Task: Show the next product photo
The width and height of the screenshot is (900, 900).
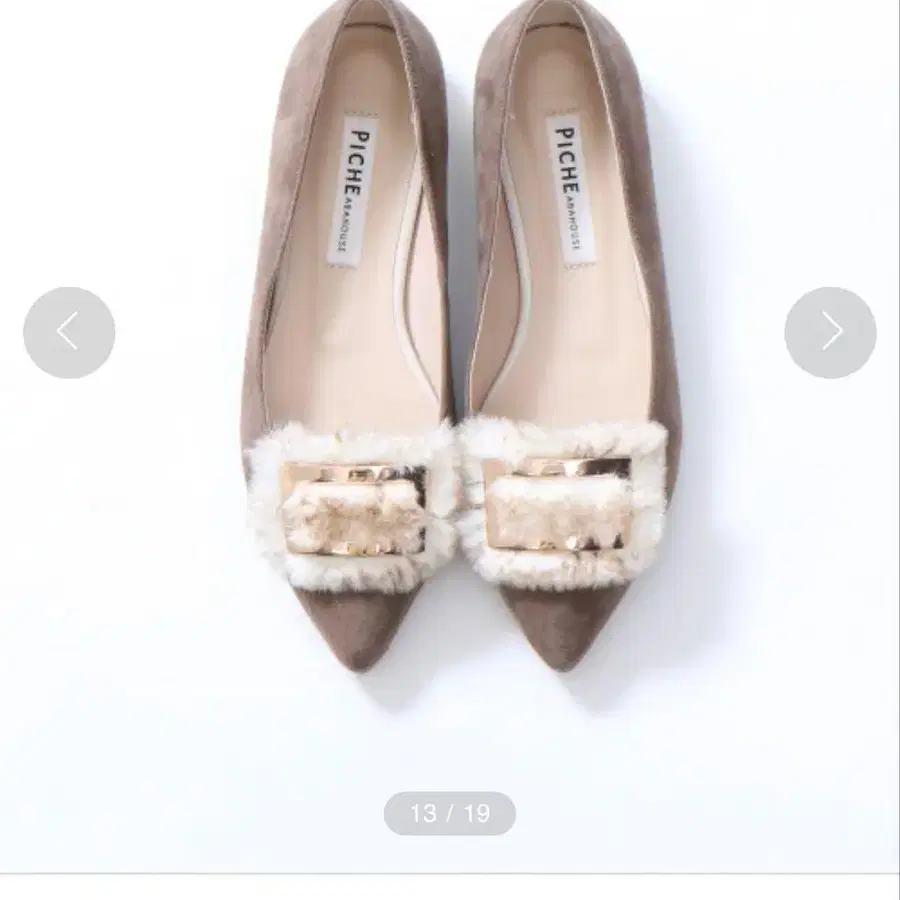Action: [830, 333]
